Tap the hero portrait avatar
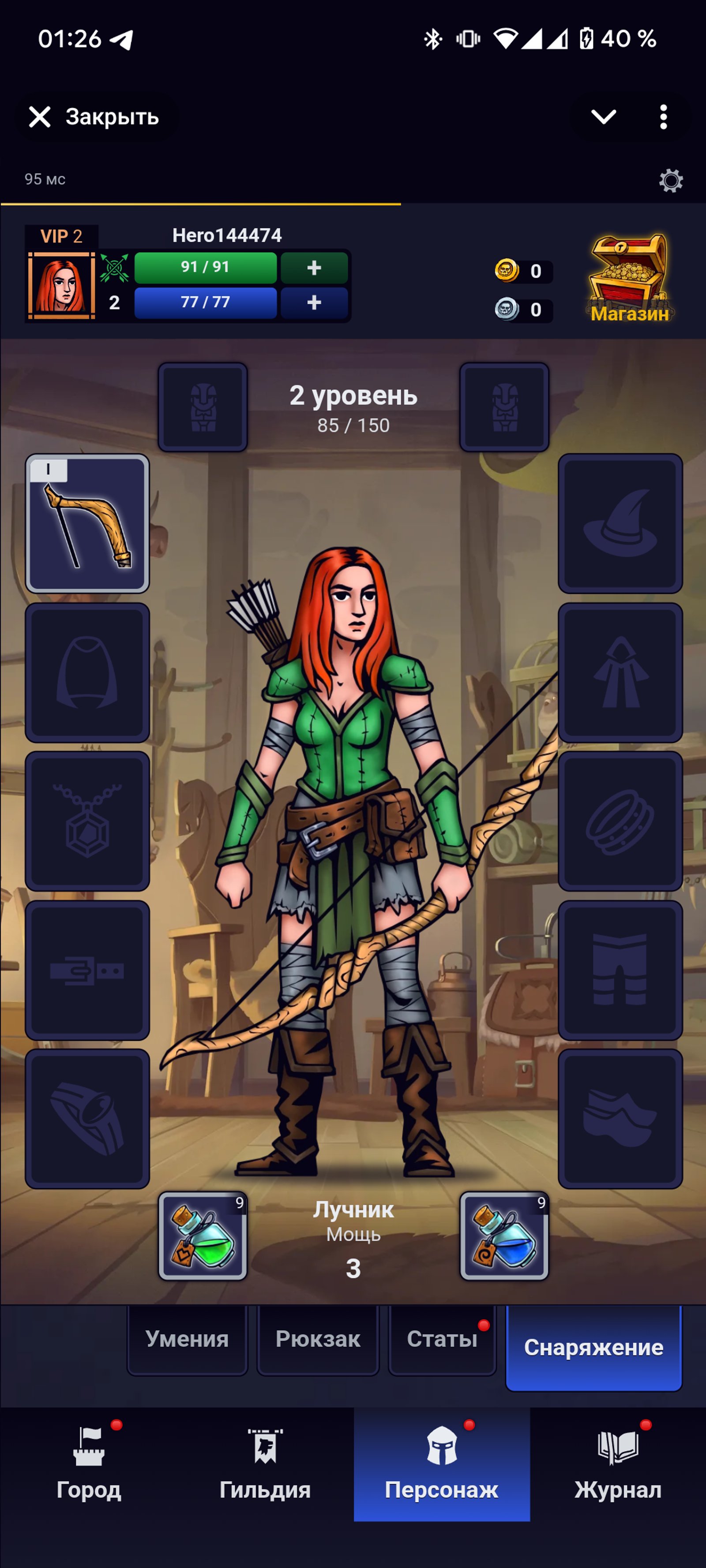The image size is (706, 1568). point(61,285)
